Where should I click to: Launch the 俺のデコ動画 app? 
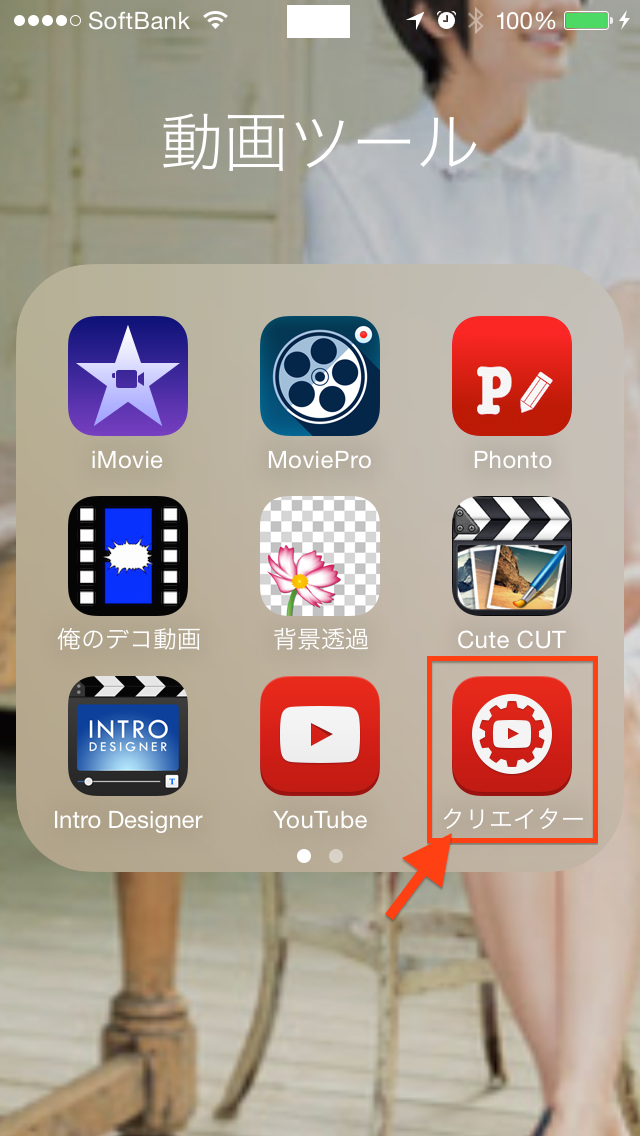tap(128, 556)
